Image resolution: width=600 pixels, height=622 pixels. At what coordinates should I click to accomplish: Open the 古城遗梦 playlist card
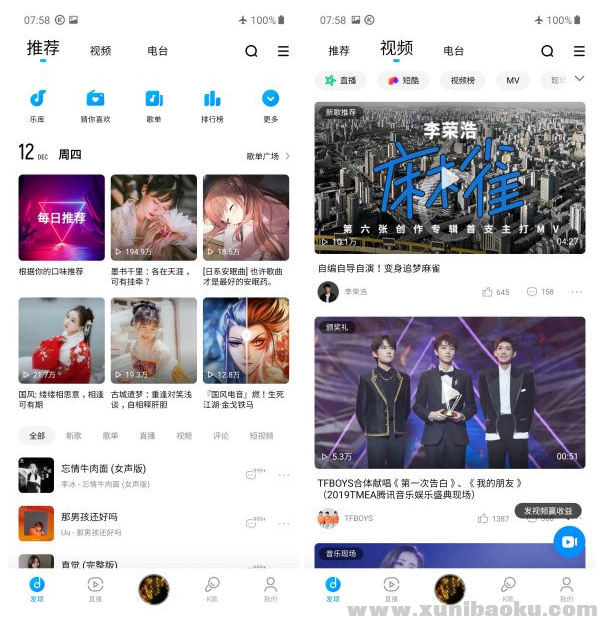click(x=153, y=340)
